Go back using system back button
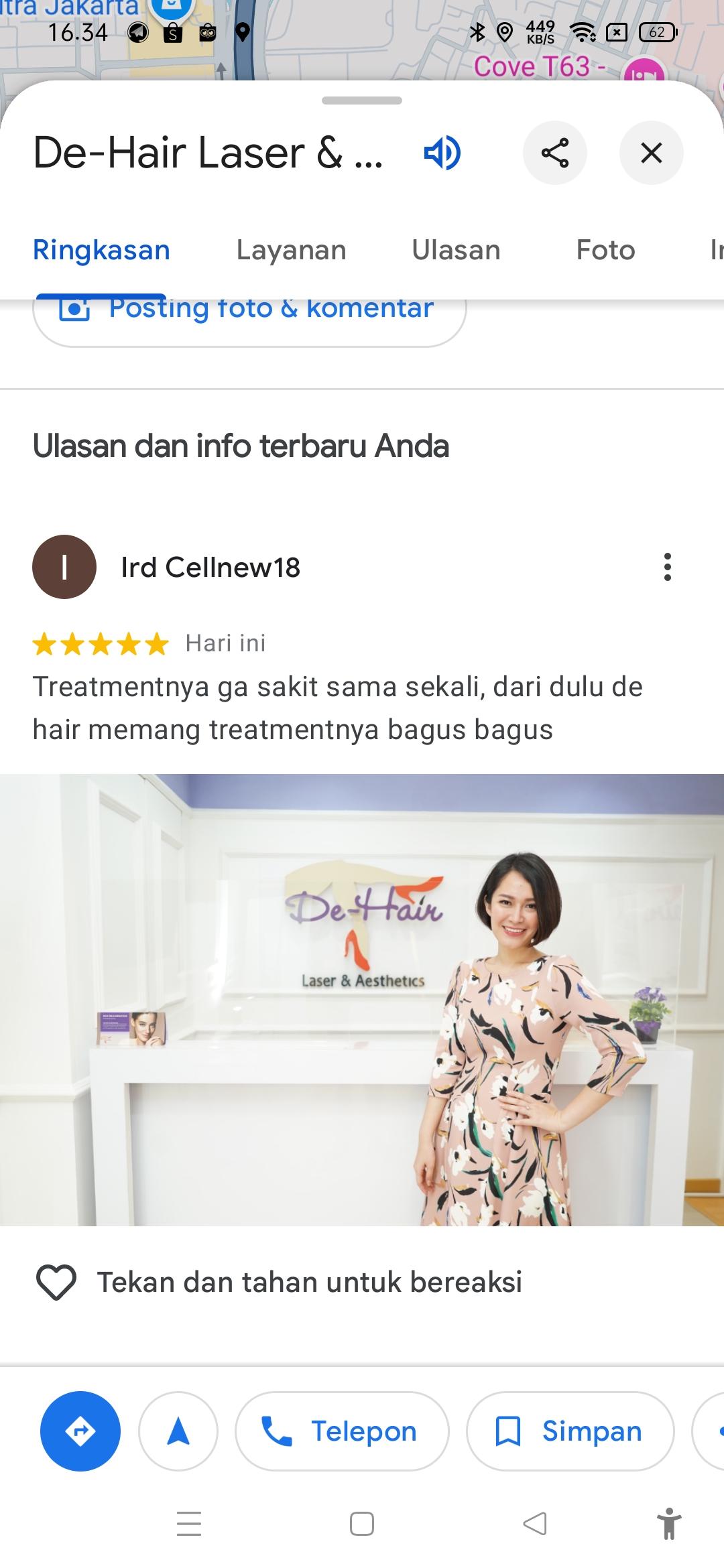The image size is (724, 1568). click(535, 1524)
